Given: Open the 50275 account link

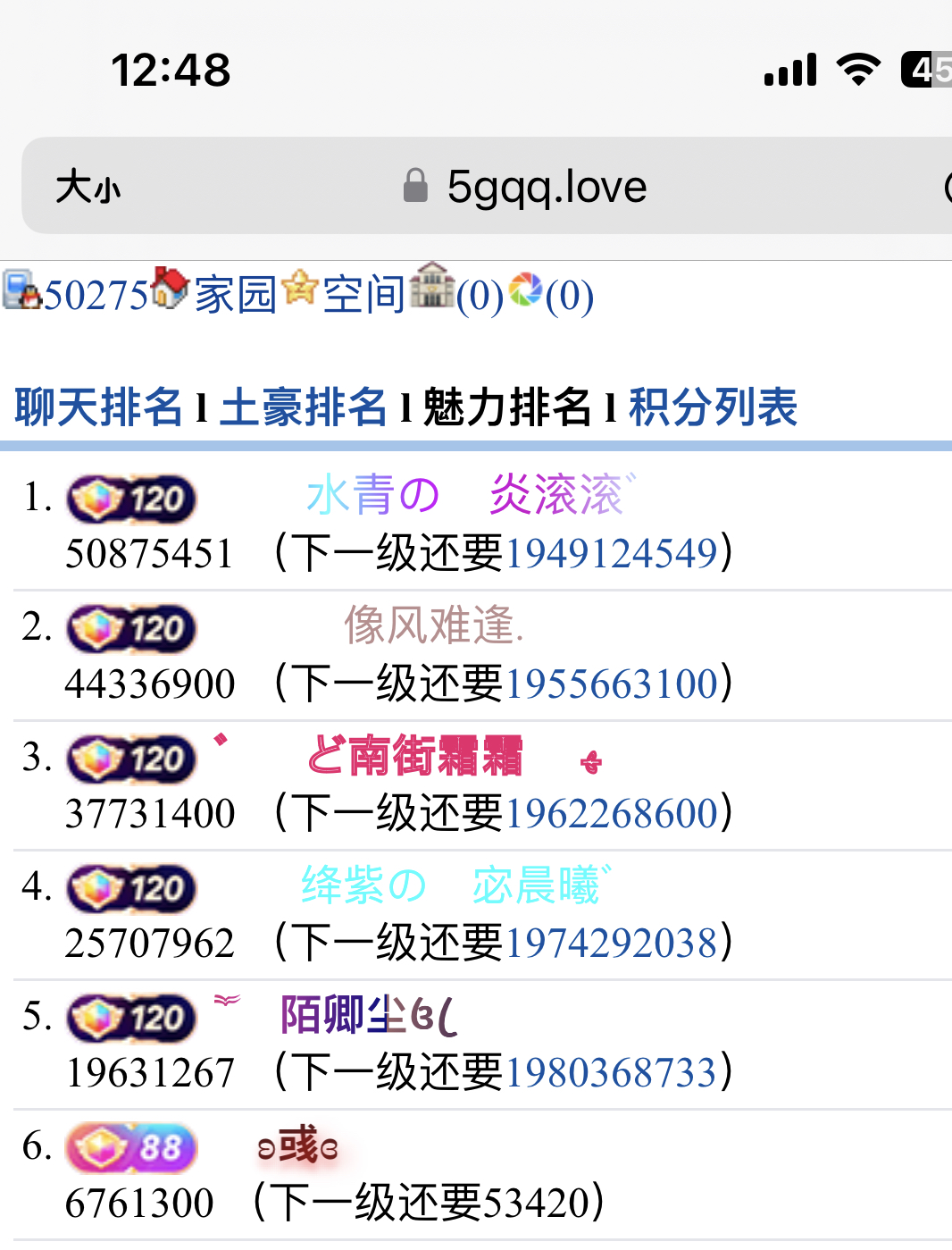Looking at the screenshot, I should [95, 295].
